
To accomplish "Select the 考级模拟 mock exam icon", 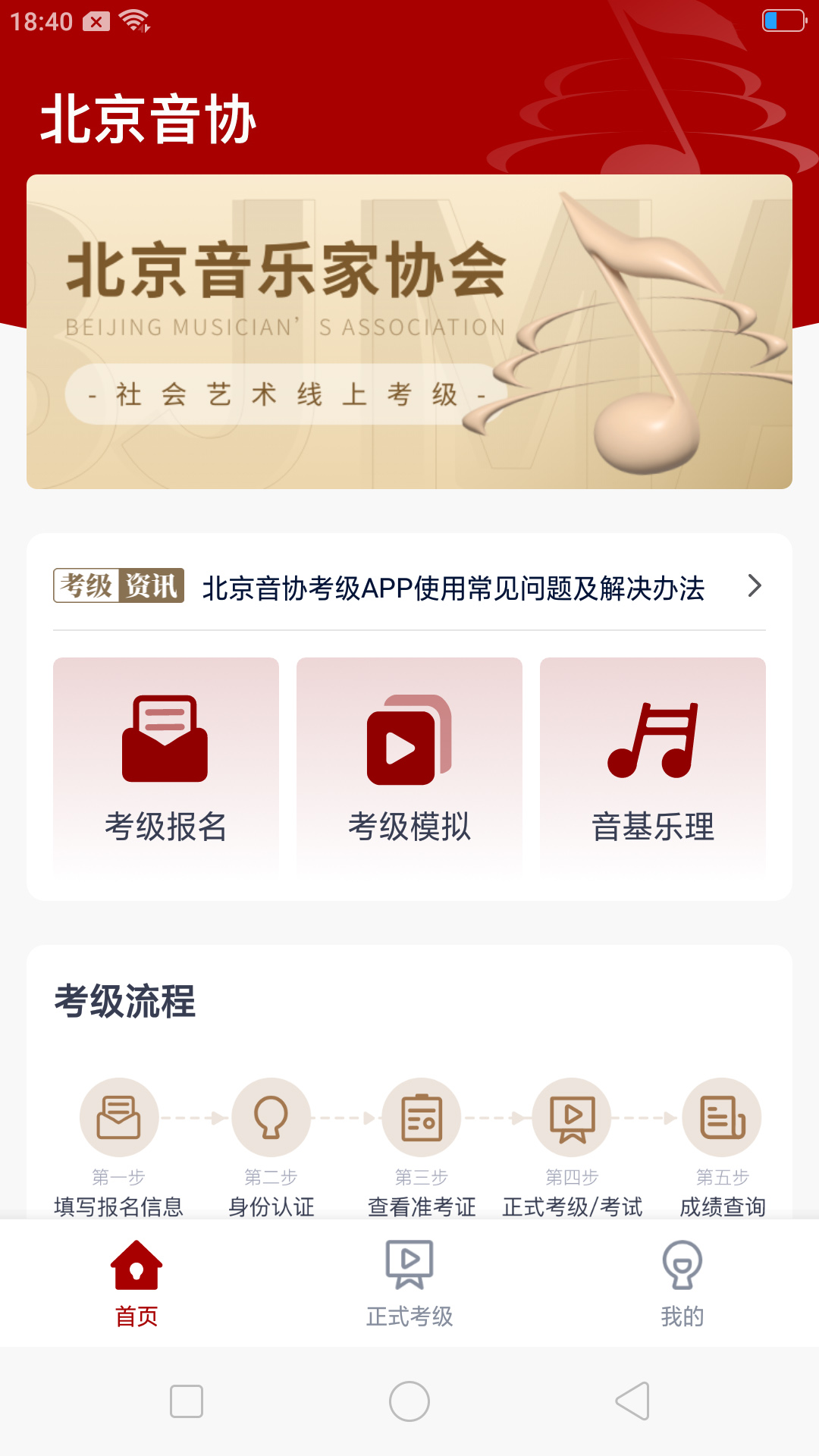I will 409,739.
